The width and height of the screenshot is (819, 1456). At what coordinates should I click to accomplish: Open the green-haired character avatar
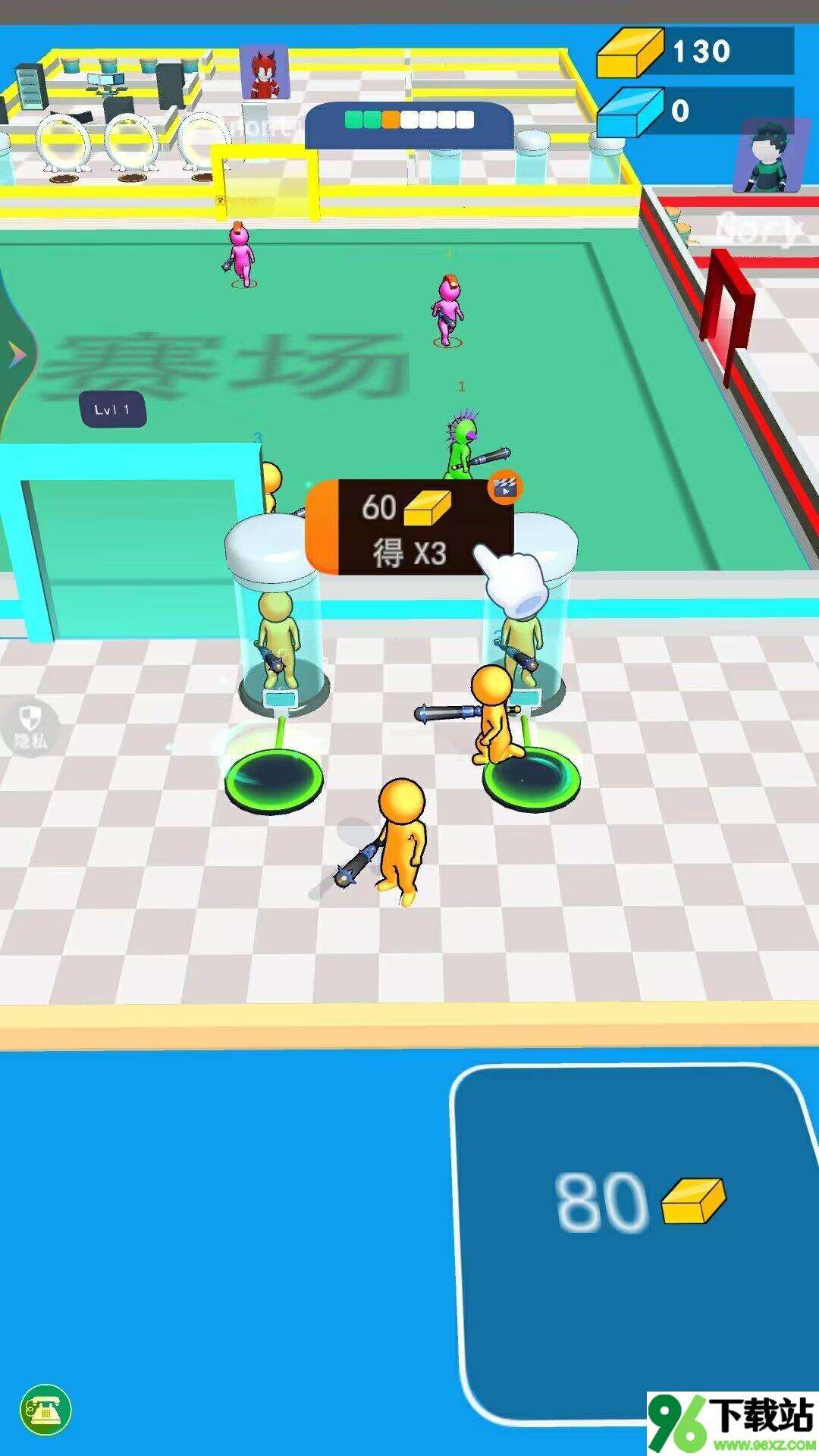point(765,157)
